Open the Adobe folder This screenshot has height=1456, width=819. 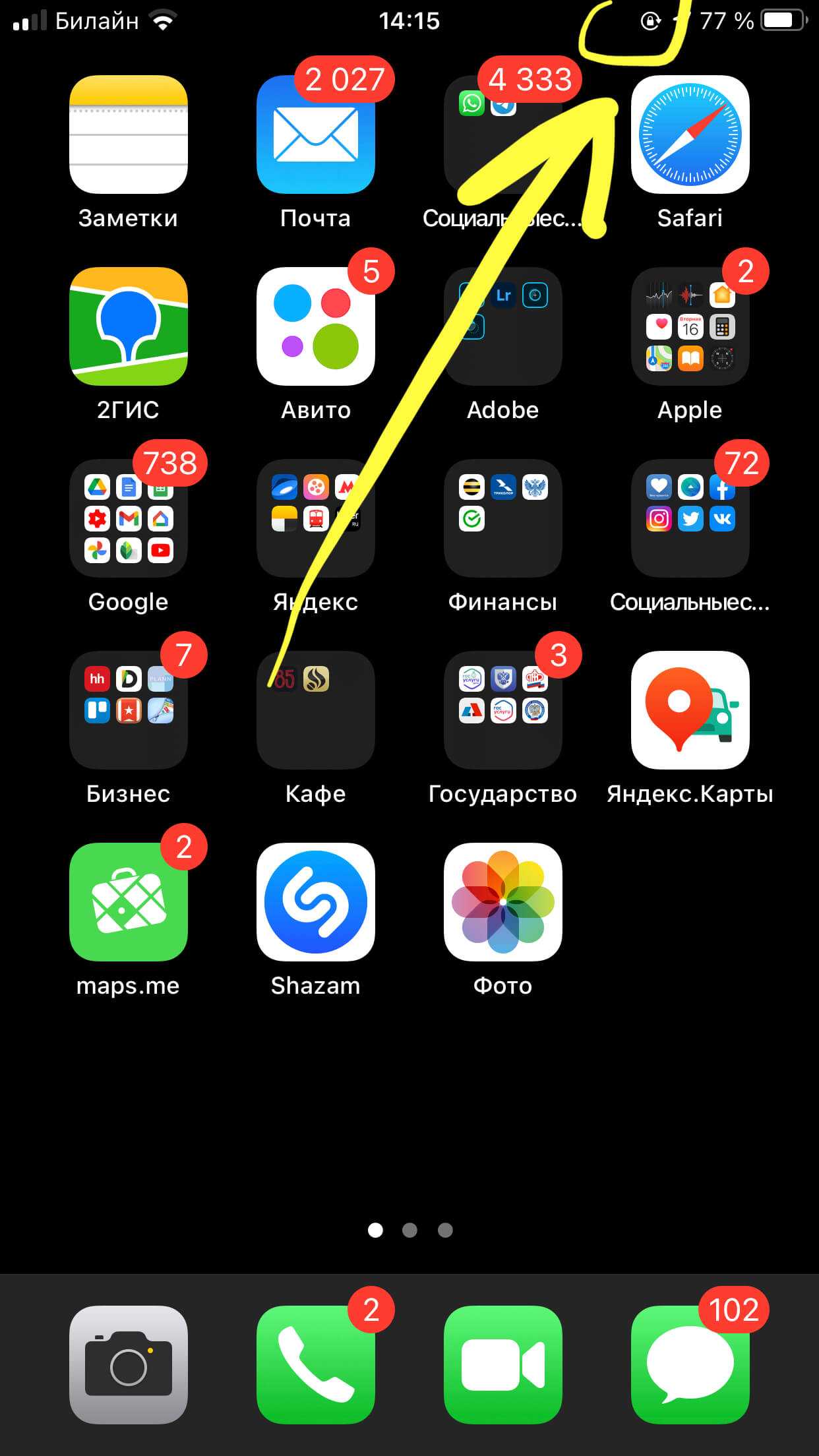[502, 326]
